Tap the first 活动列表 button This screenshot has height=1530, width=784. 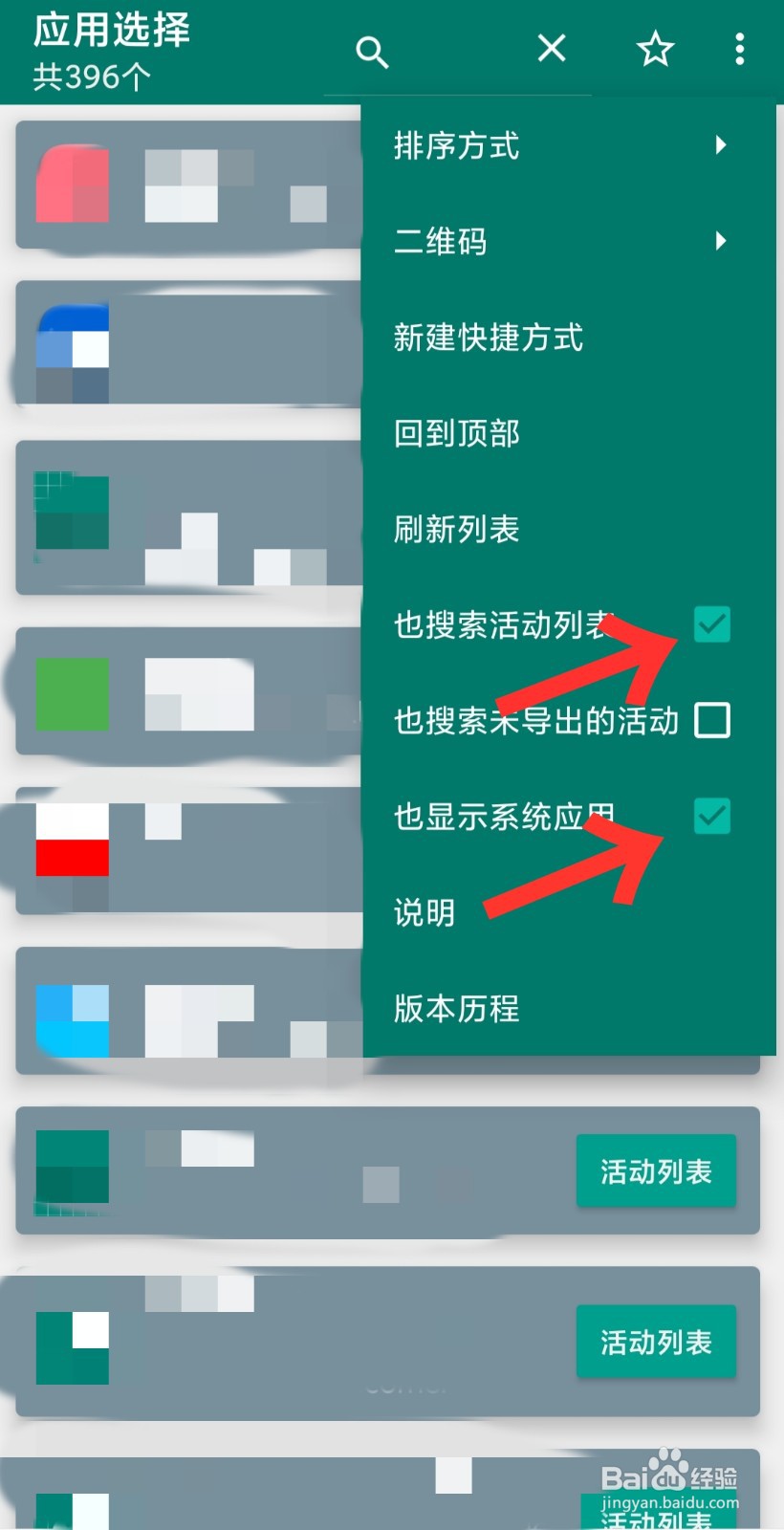click(x=656, y=1170)
